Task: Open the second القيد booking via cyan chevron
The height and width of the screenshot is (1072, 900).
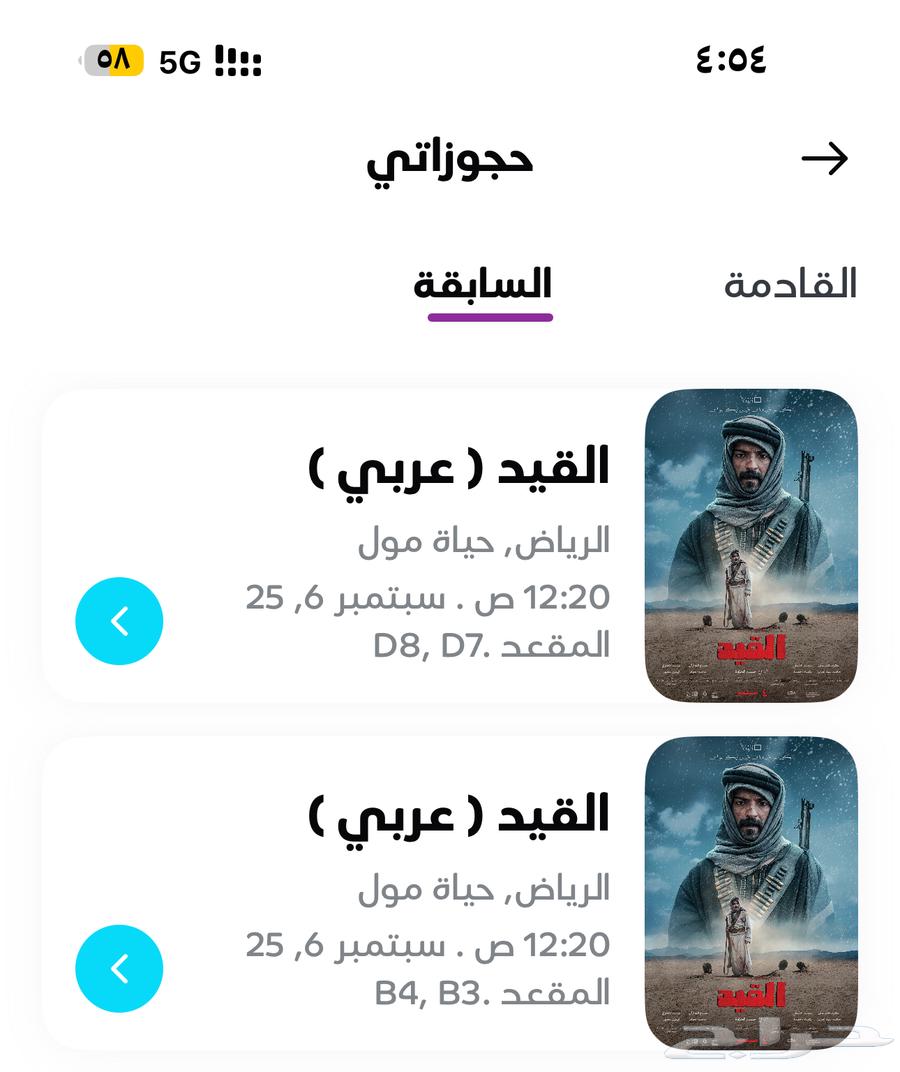Action: 118,968
